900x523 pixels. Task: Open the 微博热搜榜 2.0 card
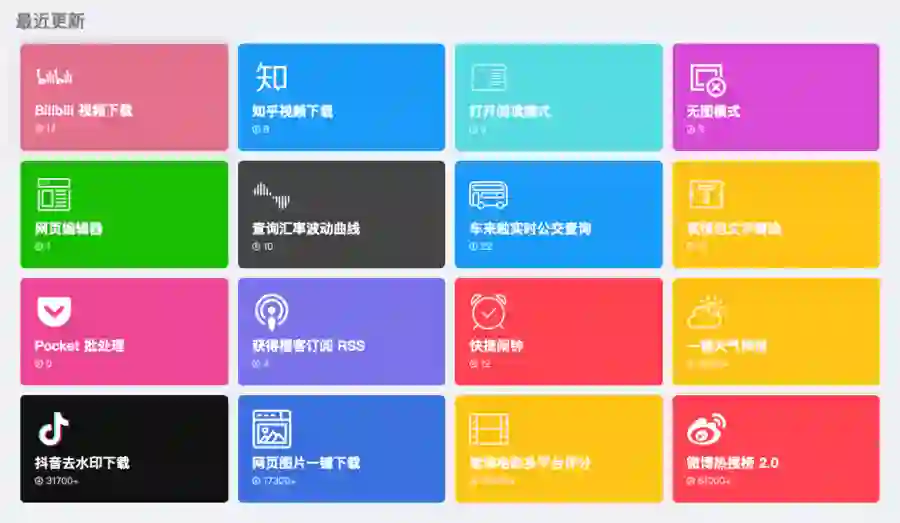[776, 448]
